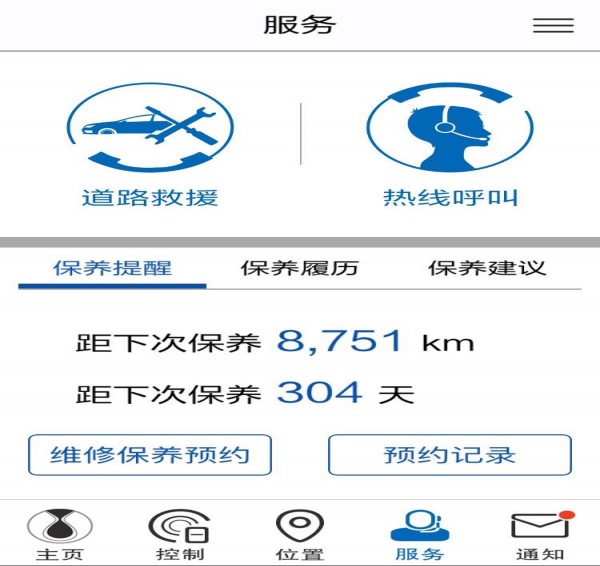Go to the 主页 home tab

pos(59,535)
